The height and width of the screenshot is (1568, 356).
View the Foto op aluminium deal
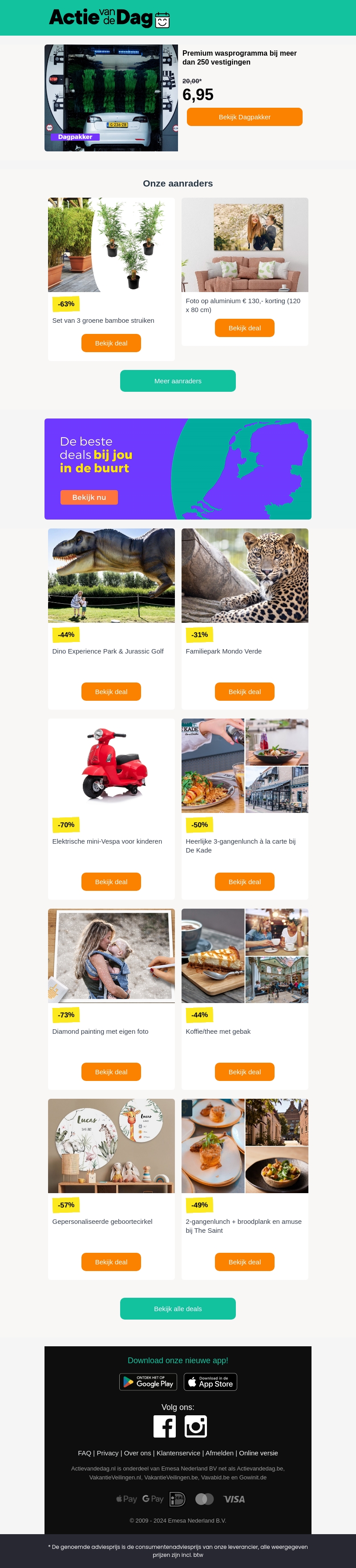244,328
